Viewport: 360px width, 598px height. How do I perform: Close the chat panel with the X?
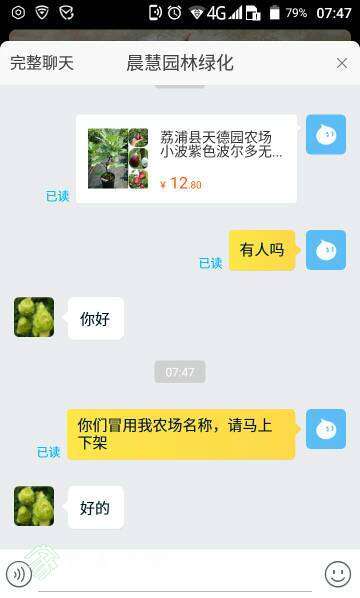point(342,63)
